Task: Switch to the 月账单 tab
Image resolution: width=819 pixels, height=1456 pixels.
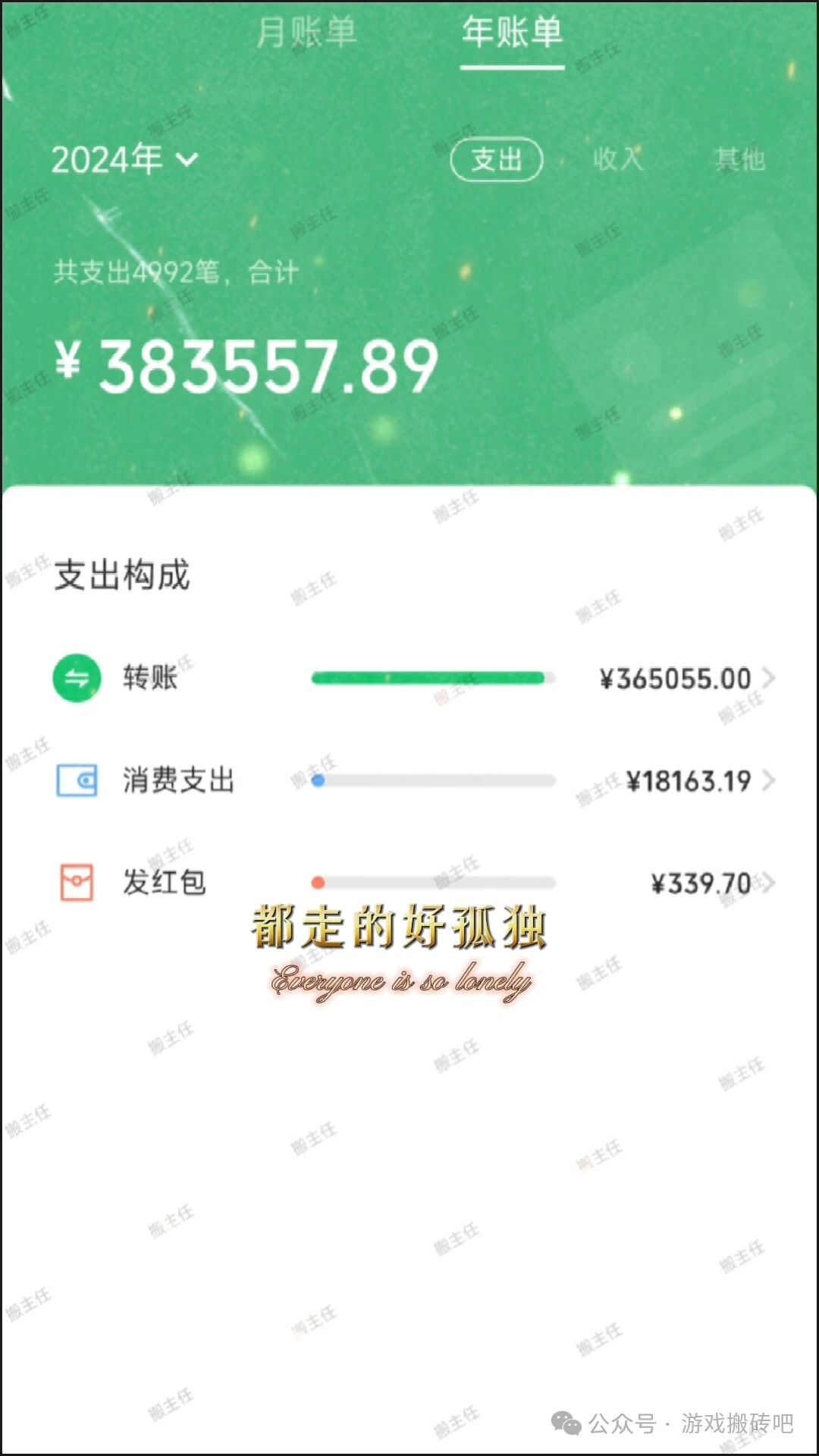Action: (x=306, y=33)
